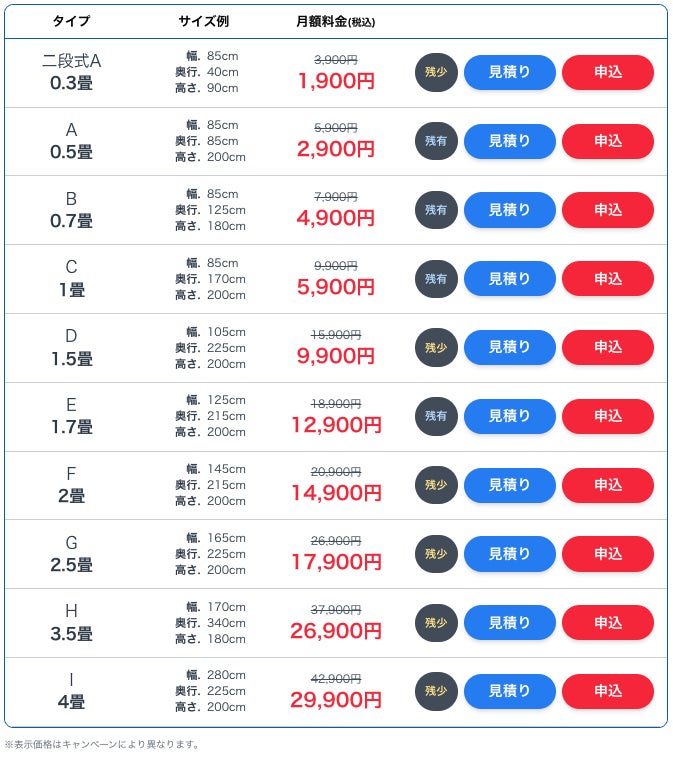Screen dimensions: 673x758
Task: Apply for type I 4畳 storage
Action: click(608, 691)
